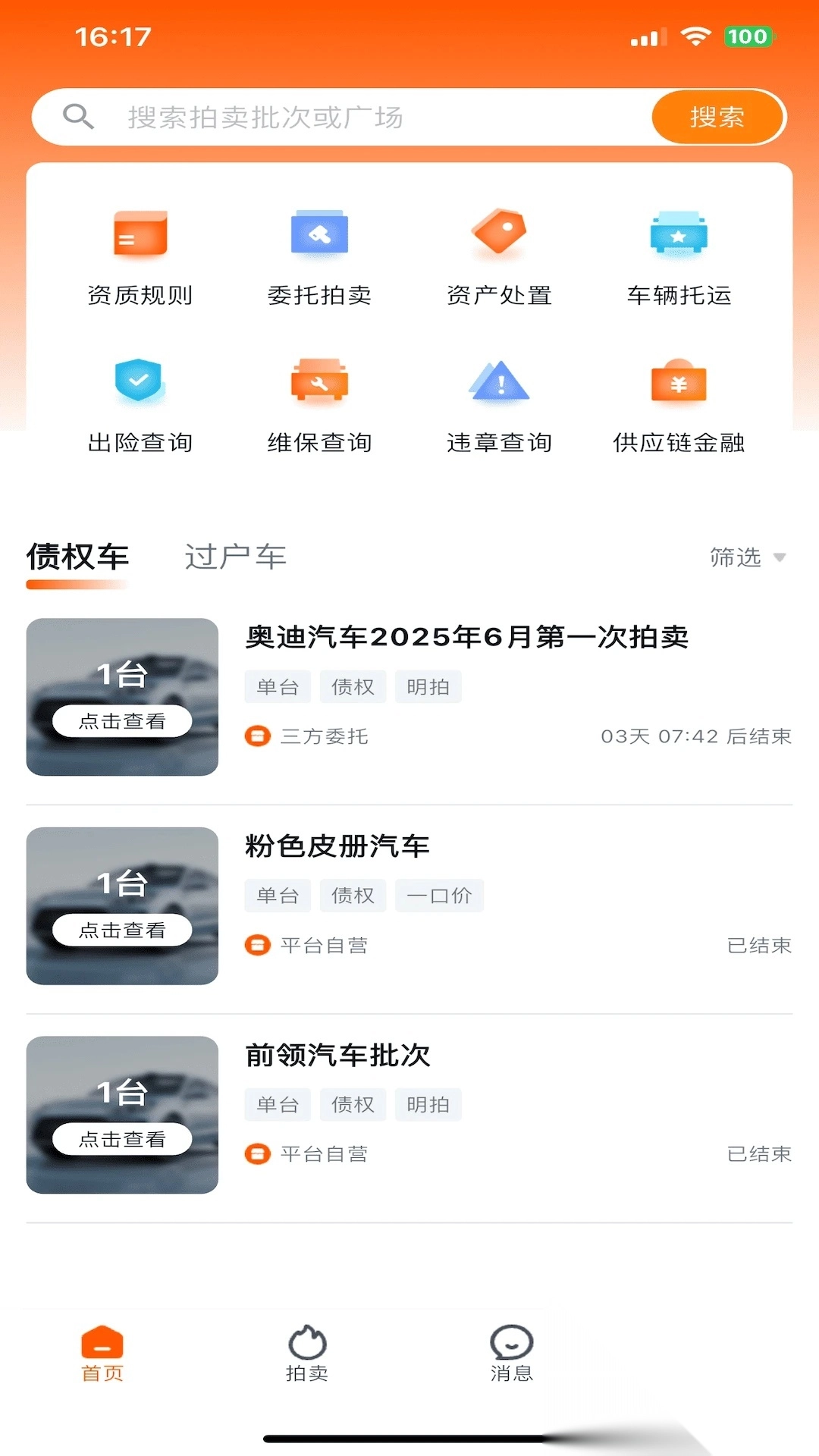Tap the 违章查询 violation warning icon
Image resolution: width=819 pixels, height=1456 pixels.
499,381
